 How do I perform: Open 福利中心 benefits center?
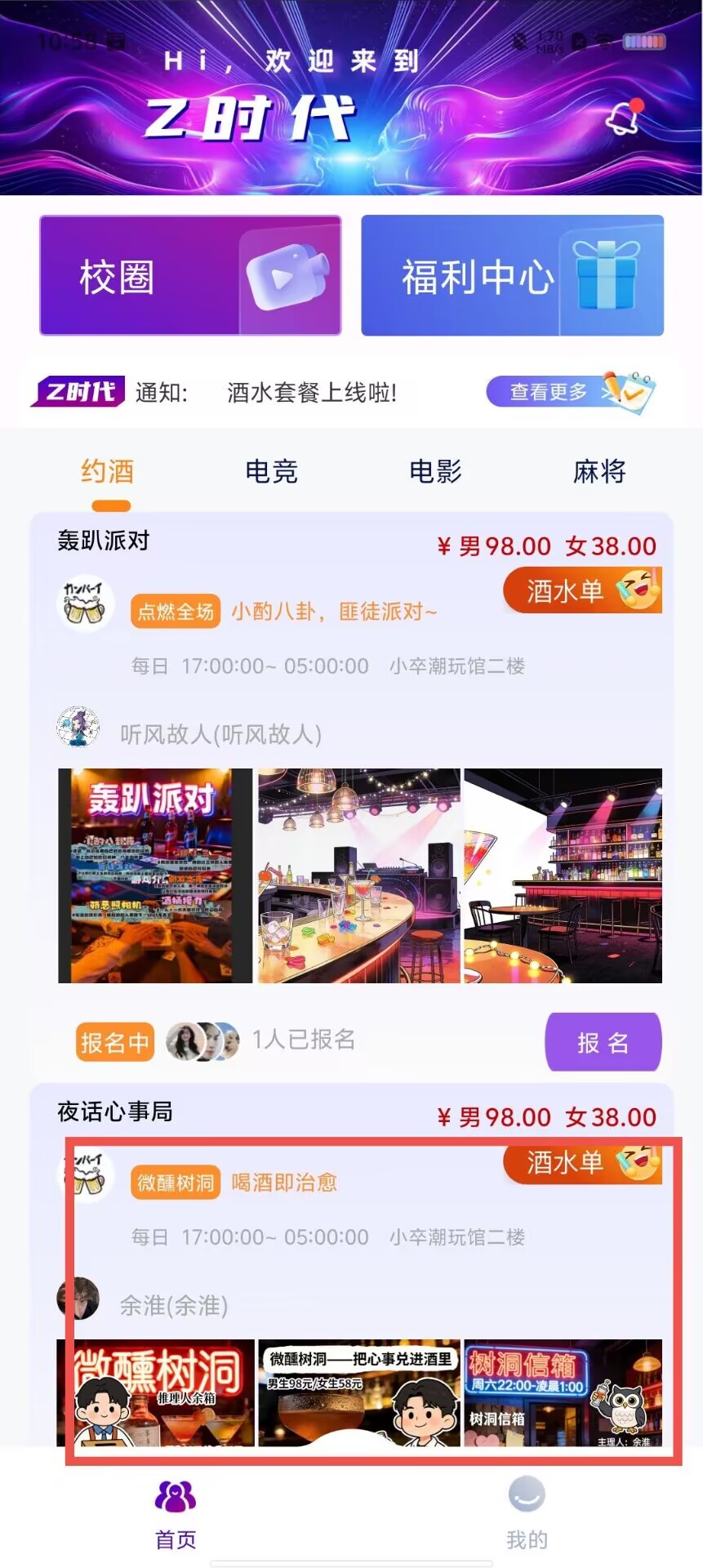(x=512, y=275)
